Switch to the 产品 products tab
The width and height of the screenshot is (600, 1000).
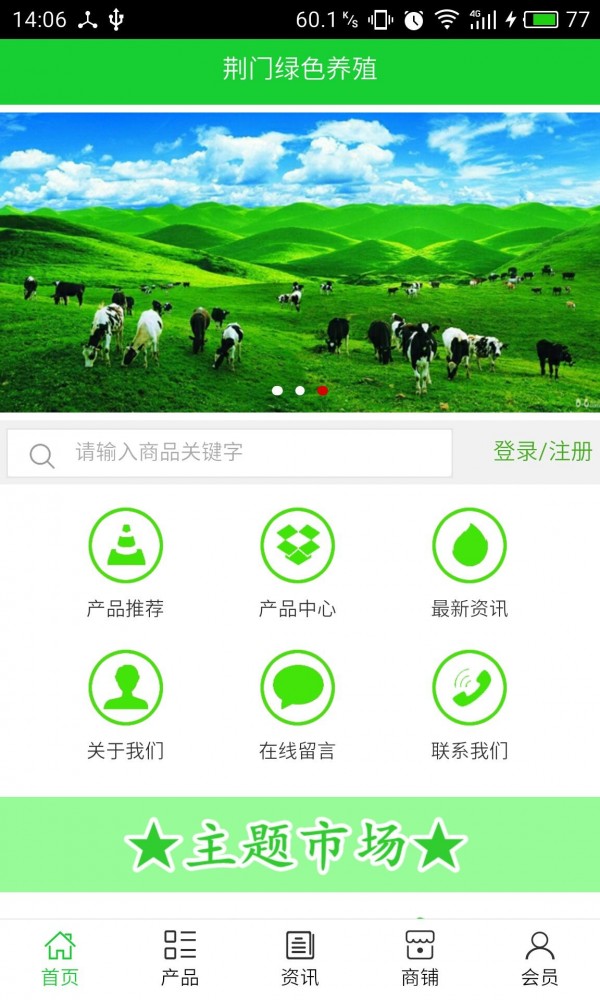pyautogui.click(x=180, y=958)
